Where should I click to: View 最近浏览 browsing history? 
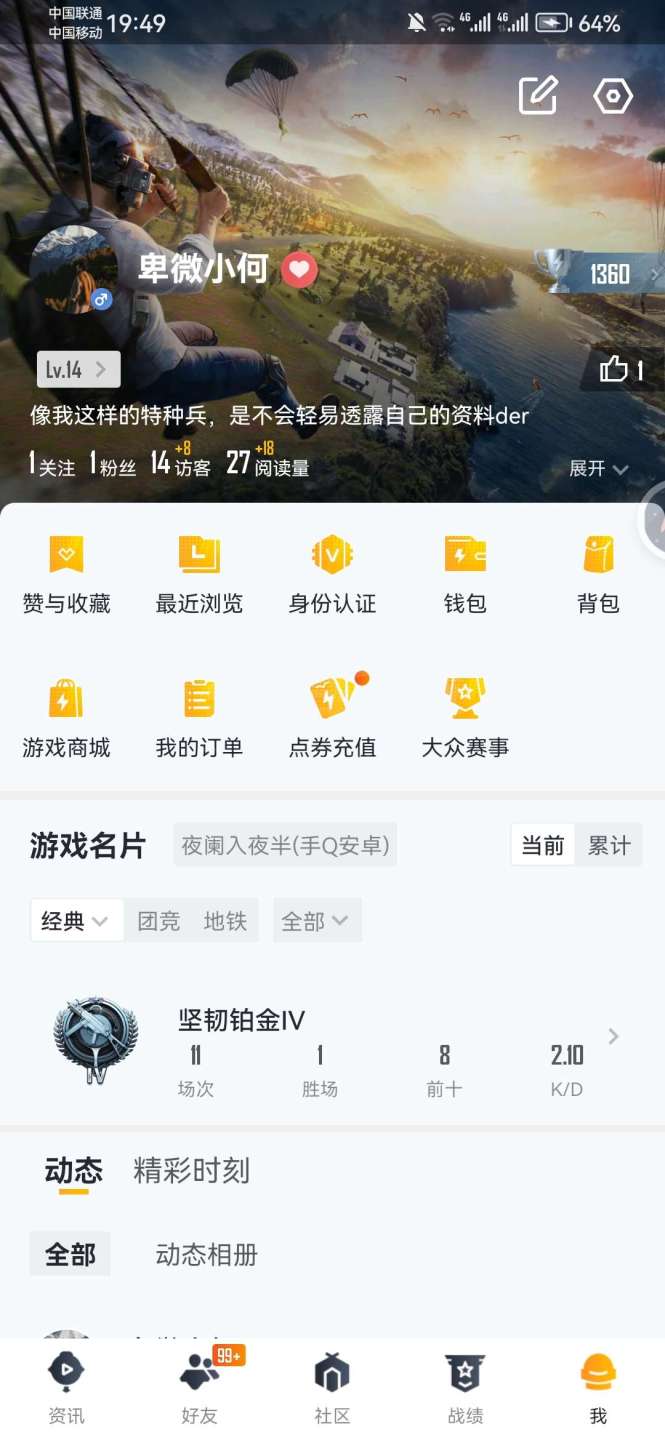[199, 574]
